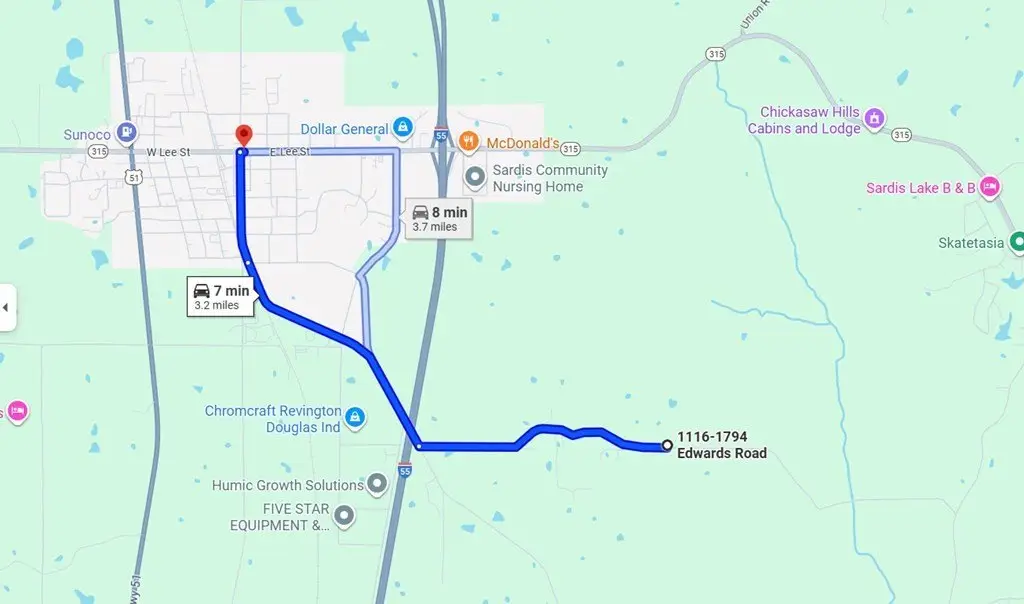Image resolution: width=1024 pixels, height=604 pixels.
Task: View Chickasaw Hills Cabins and Lodge
Action: point(875,119)
